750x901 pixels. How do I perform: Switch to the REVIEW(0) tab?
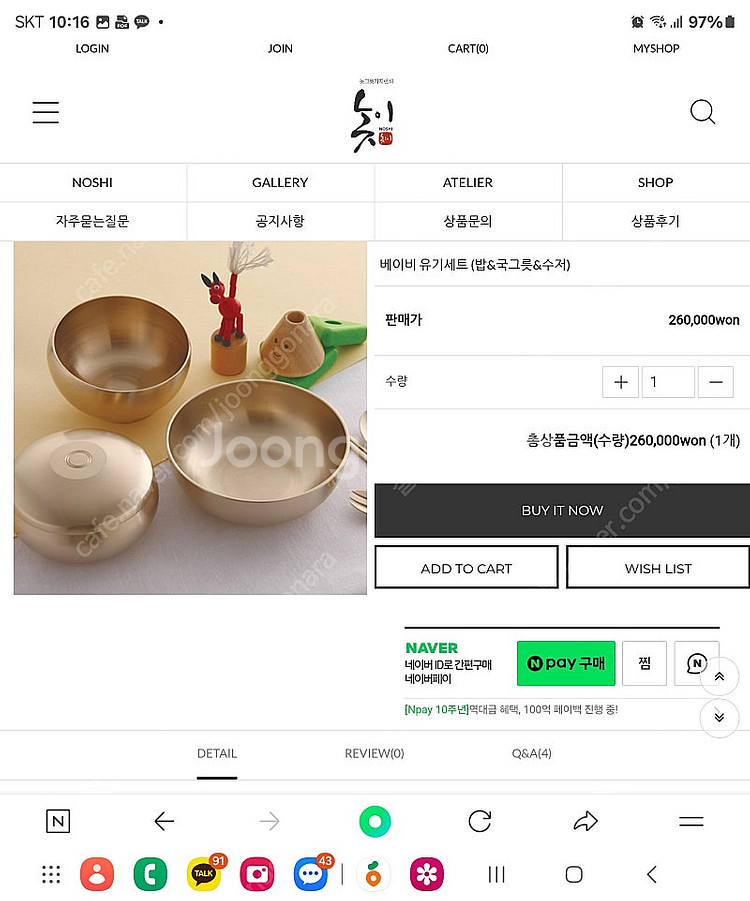[x=374, y=753]
